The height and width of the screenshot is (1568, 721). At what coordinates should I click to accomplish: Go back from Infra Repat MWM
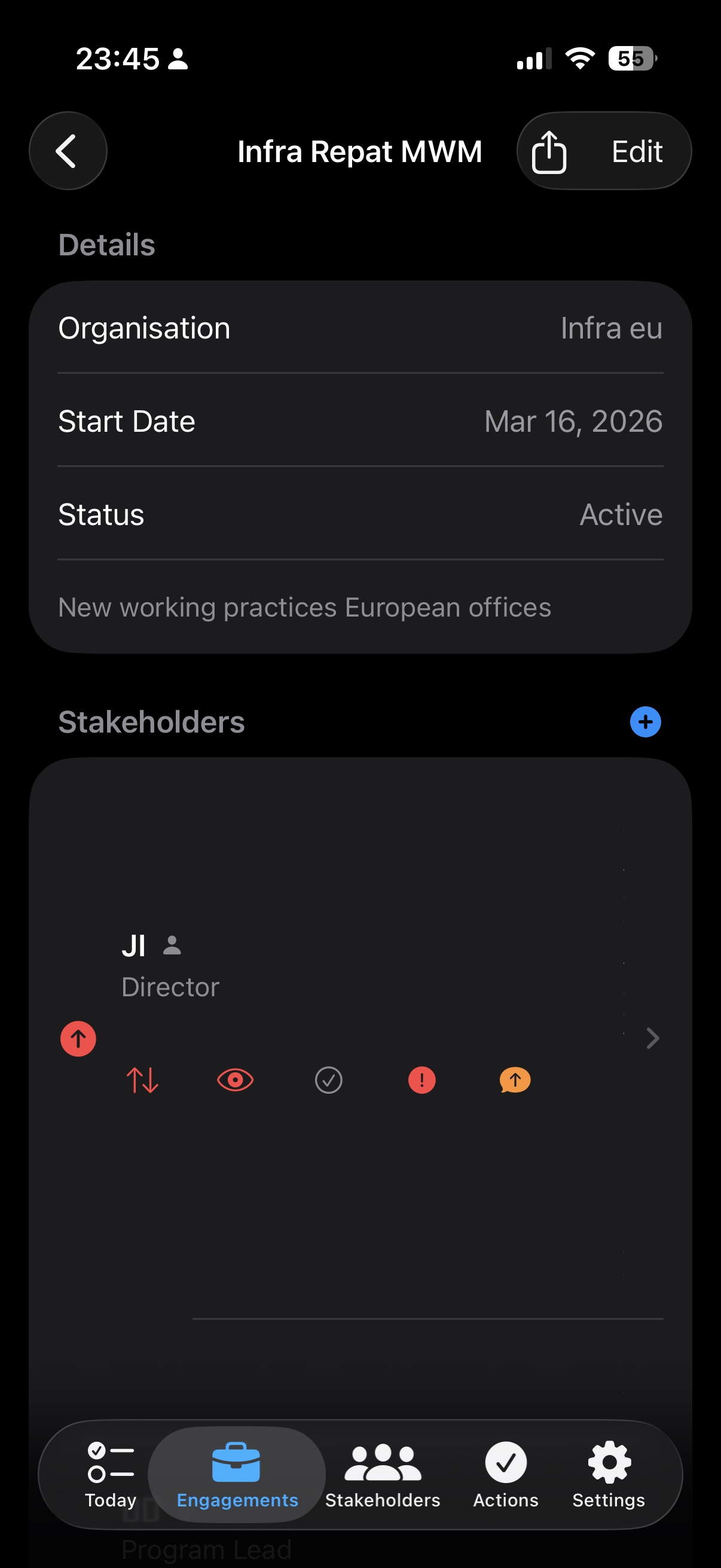68,151
